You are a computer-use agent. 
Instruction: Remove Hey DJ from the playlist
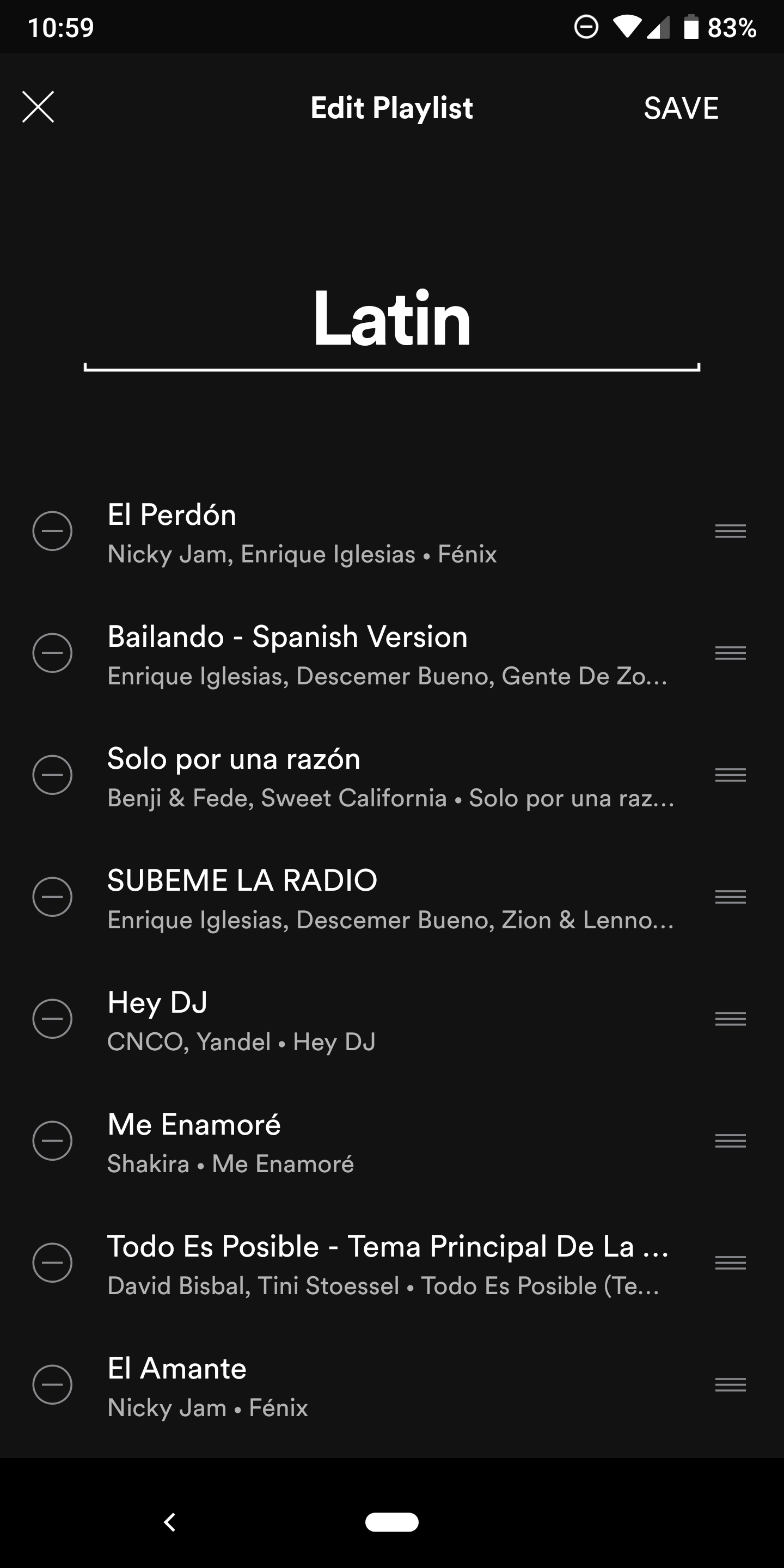tap(53, 1019)
